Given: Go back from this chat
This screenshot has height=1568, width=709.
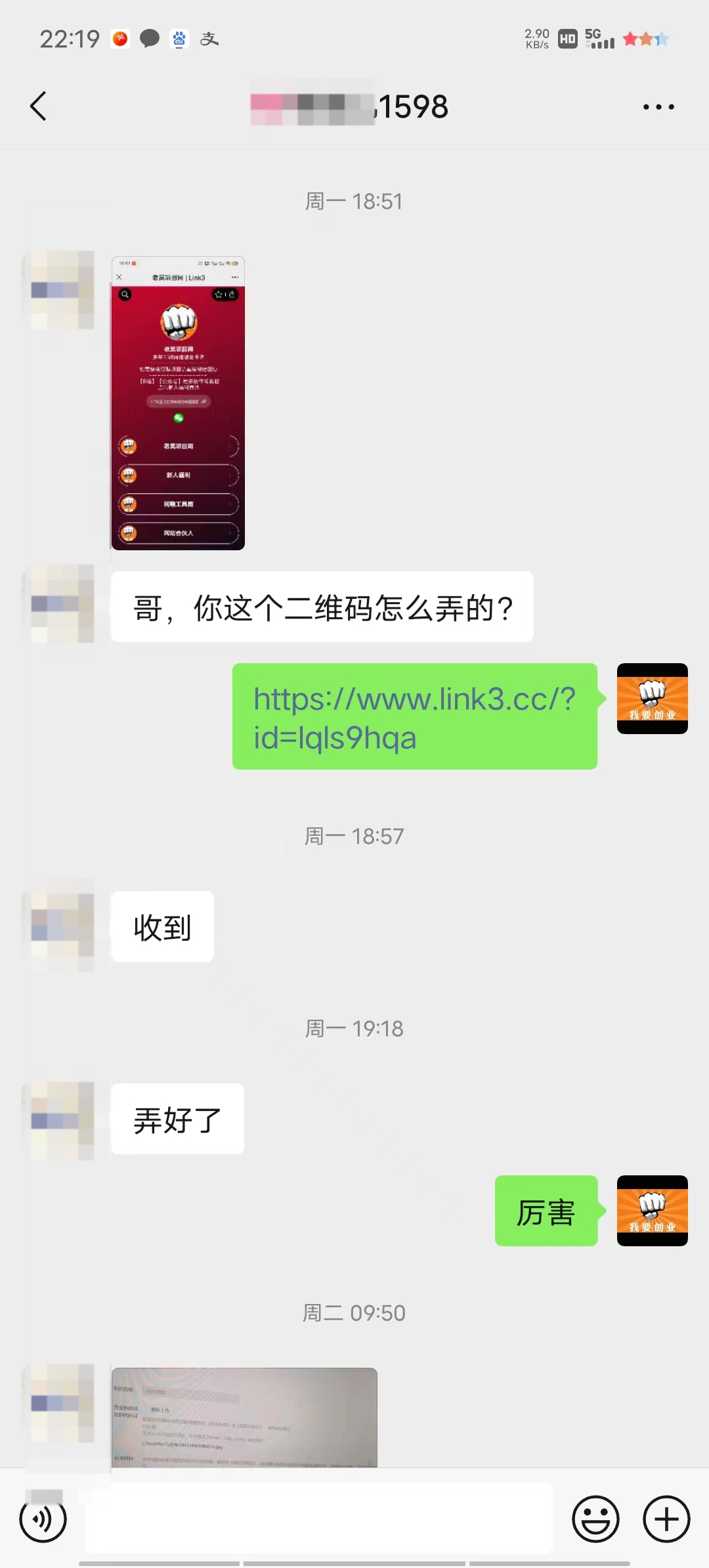Looking at the screenshot, I should pos(39,106).
